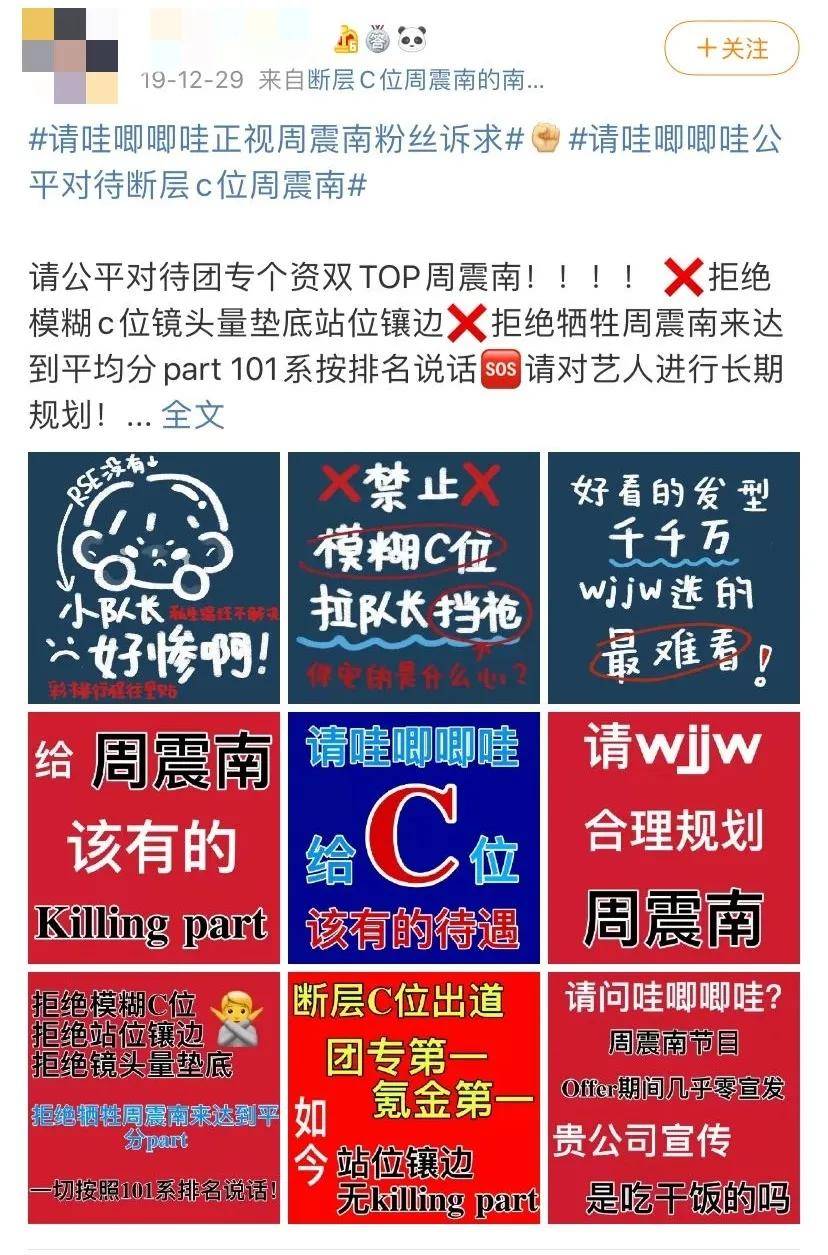Viewport: 828px width, 1255px height.
Task: View the 好看的发型千千万 image
Action: click(673, 577)
